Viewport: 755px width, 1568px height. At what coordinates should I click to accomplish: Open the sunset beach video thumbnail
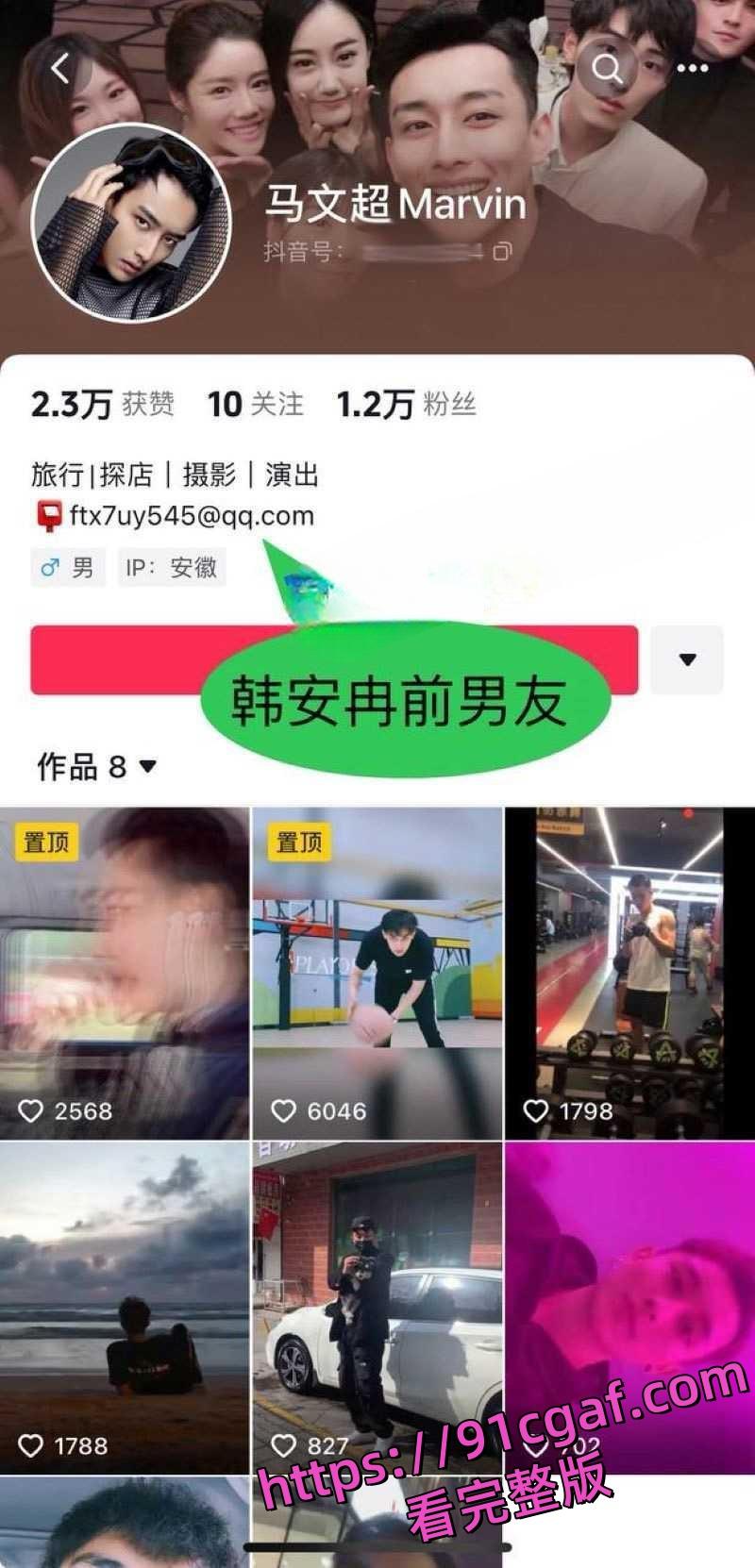[125, 1283]
